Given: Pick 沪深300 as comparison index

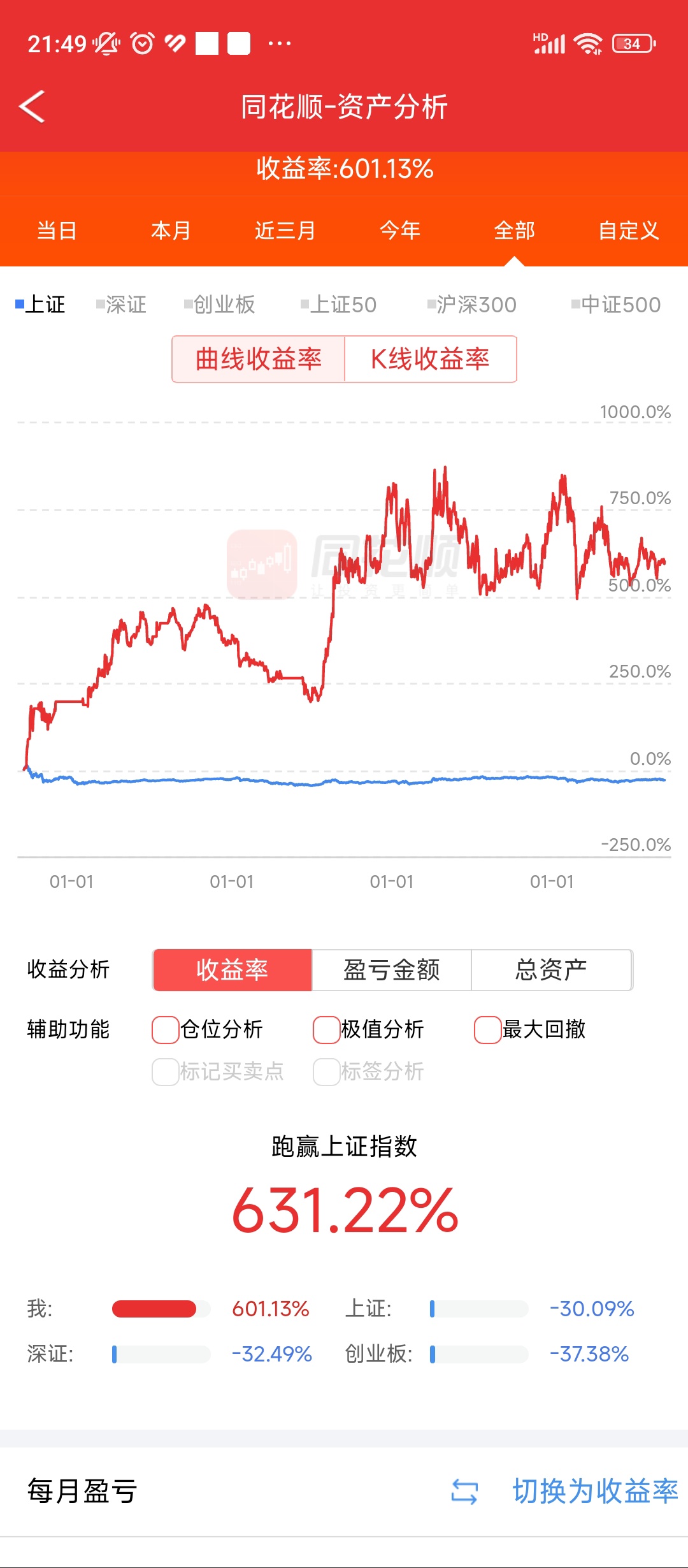Looking at the screenshot, I should 472,305.
